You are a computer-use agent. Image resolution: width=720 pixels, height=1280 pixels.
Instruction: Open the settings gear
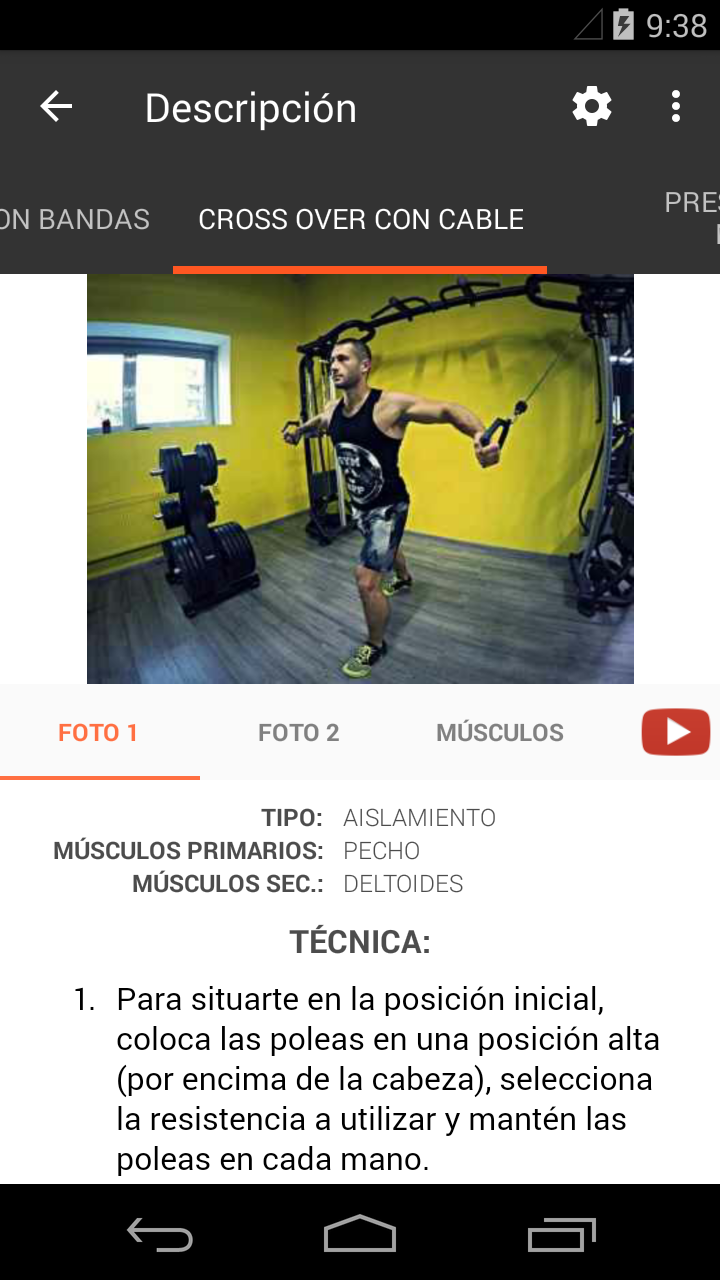[592, 106]
